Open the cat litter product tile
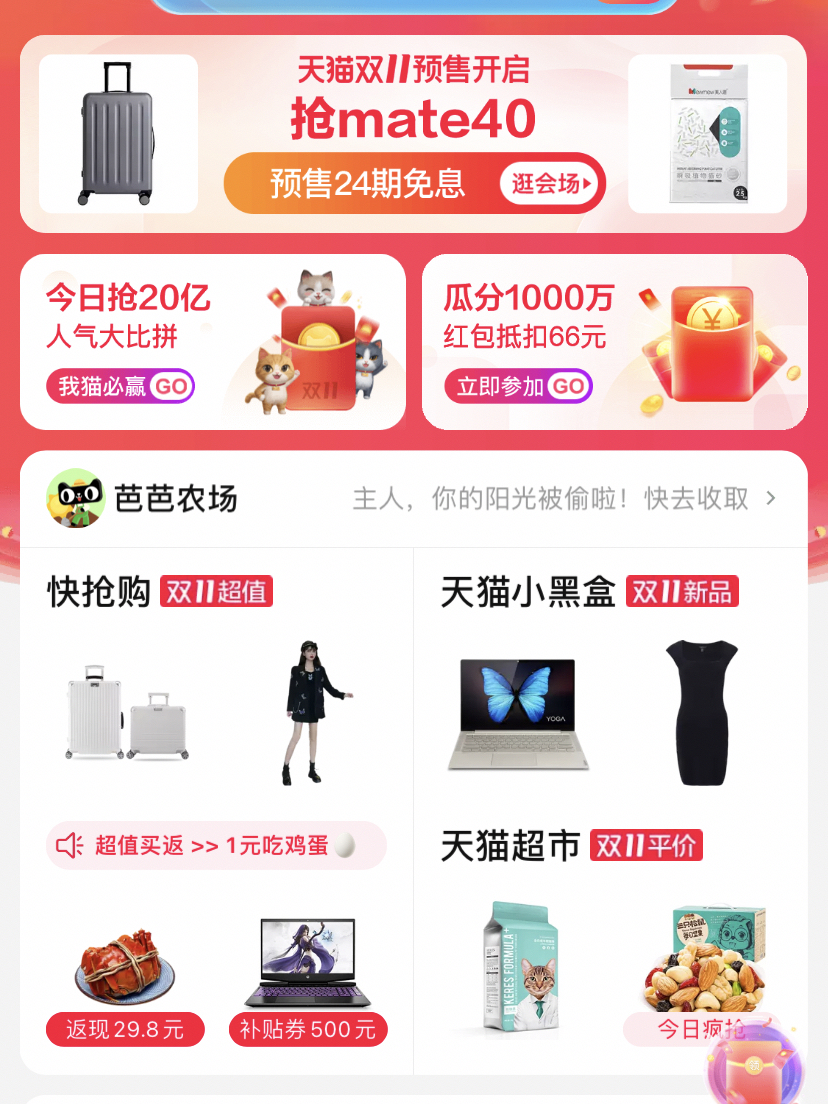Screen dimensions: 828x1104 pyautogui.click(x=707, y=134)
